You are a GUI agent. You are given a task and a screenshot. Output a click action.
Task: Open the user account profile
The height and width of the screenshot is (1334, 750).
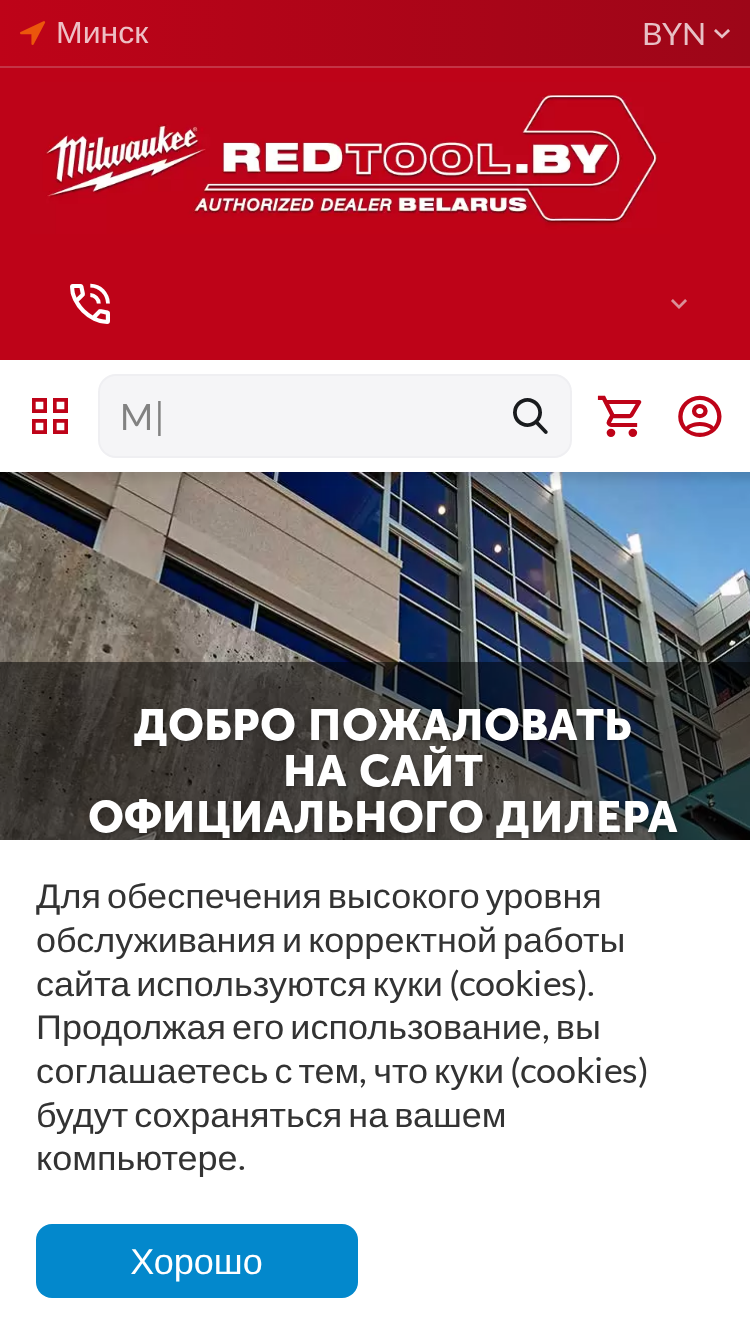click(700, 416)
